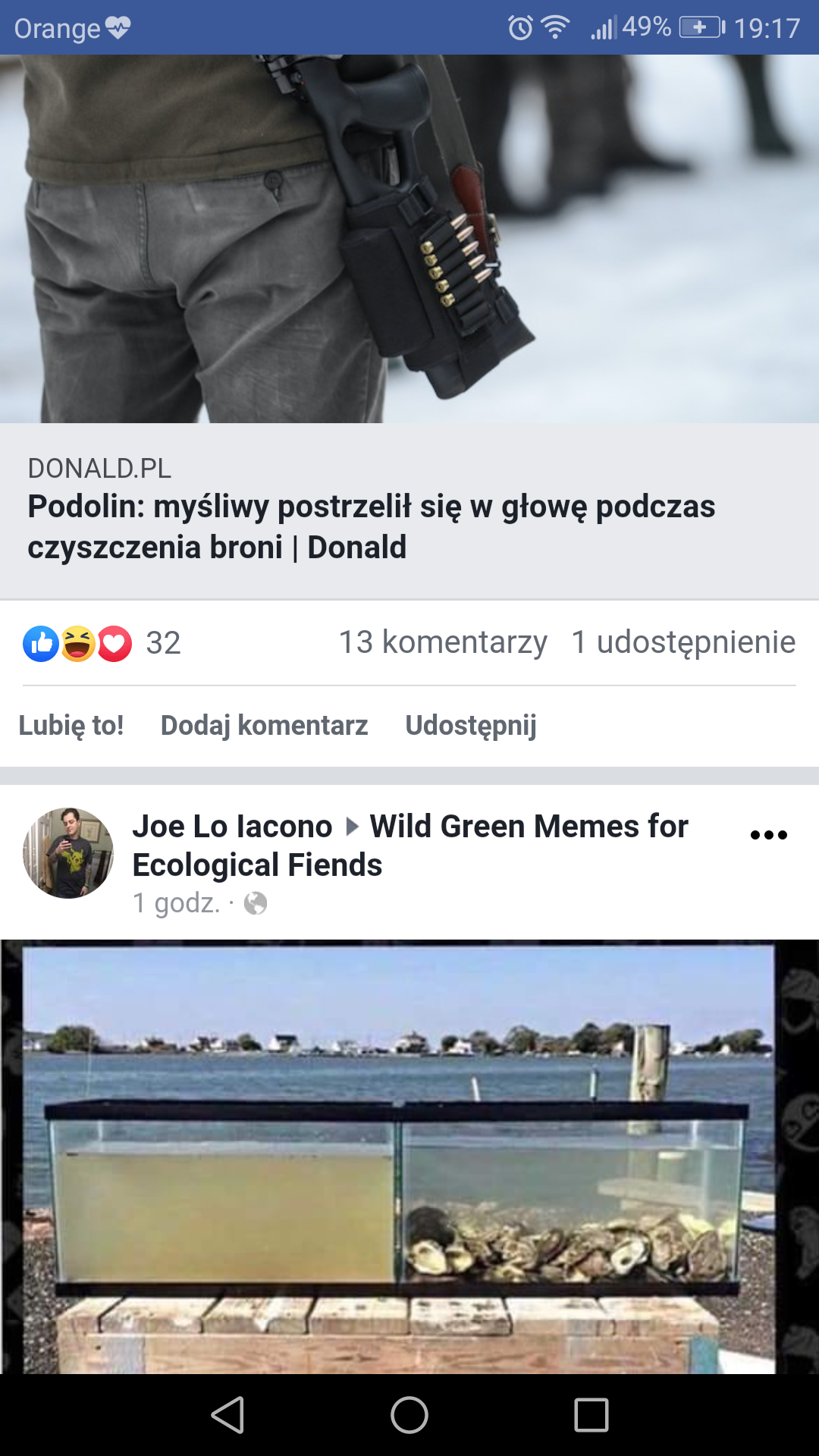The width and height of the screenshot is (819, 1456).
Task: Show recent apps with the square button
Action: click(591, 1415)
